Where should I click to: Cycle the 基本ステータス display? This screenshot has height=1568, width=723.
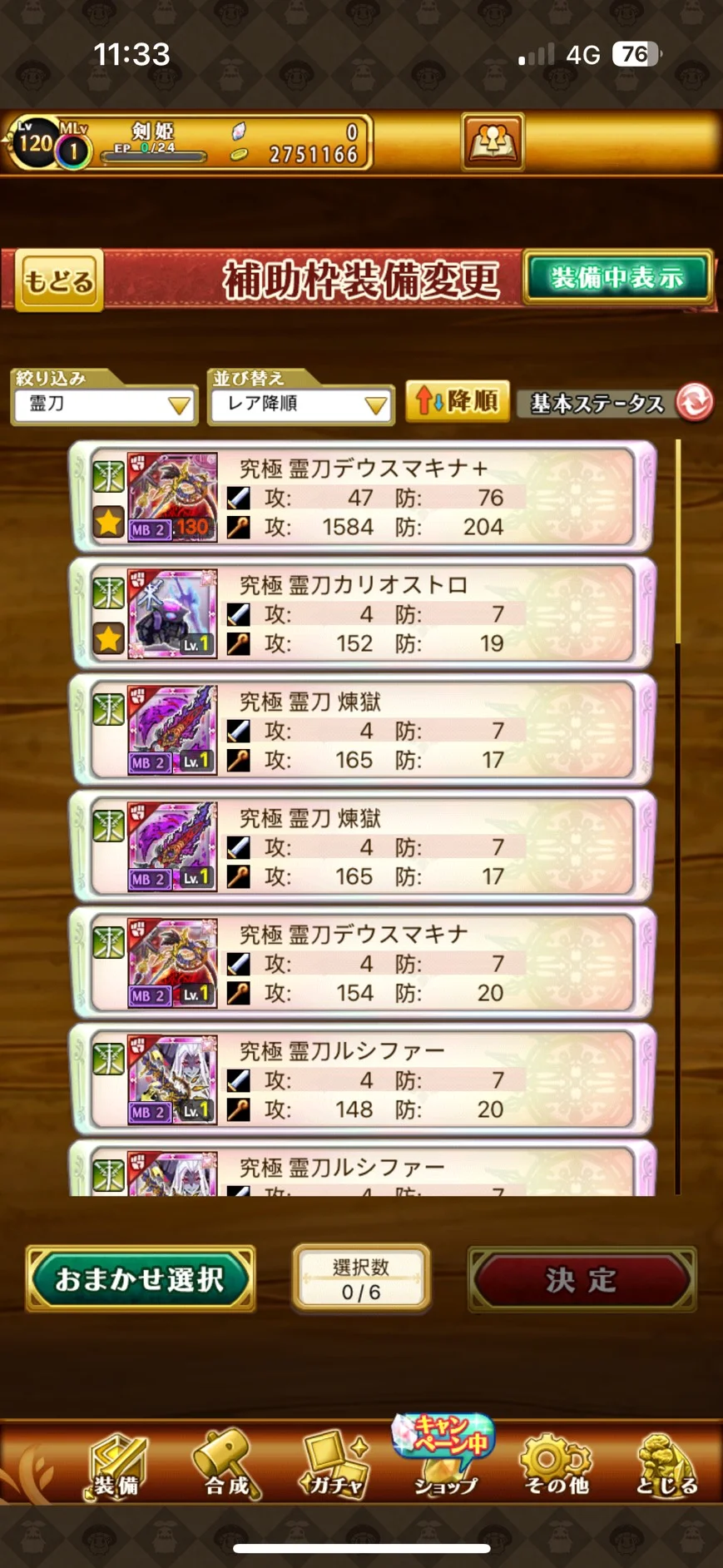[x=615, y=403]
